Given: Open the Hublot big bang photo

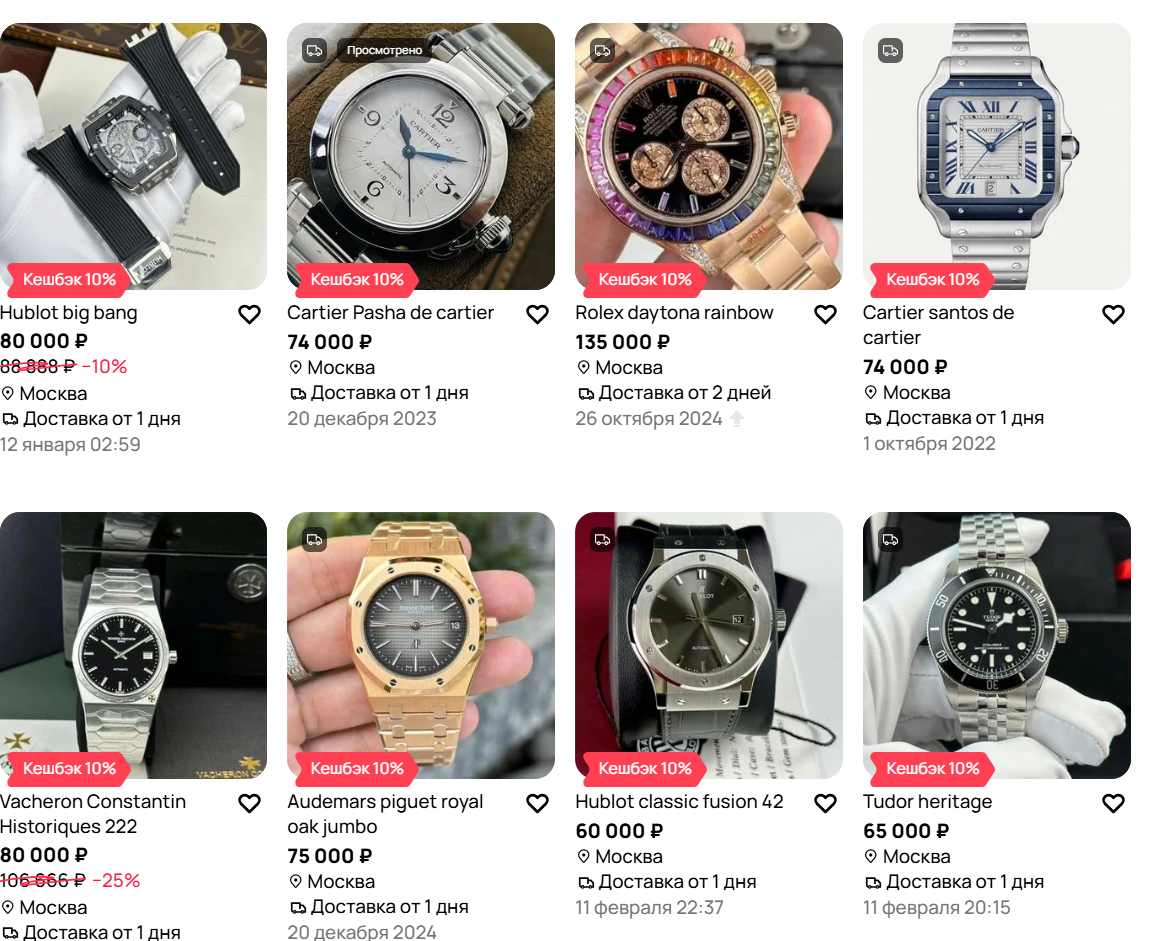Looking at the screenshot, I should (133, 150).
